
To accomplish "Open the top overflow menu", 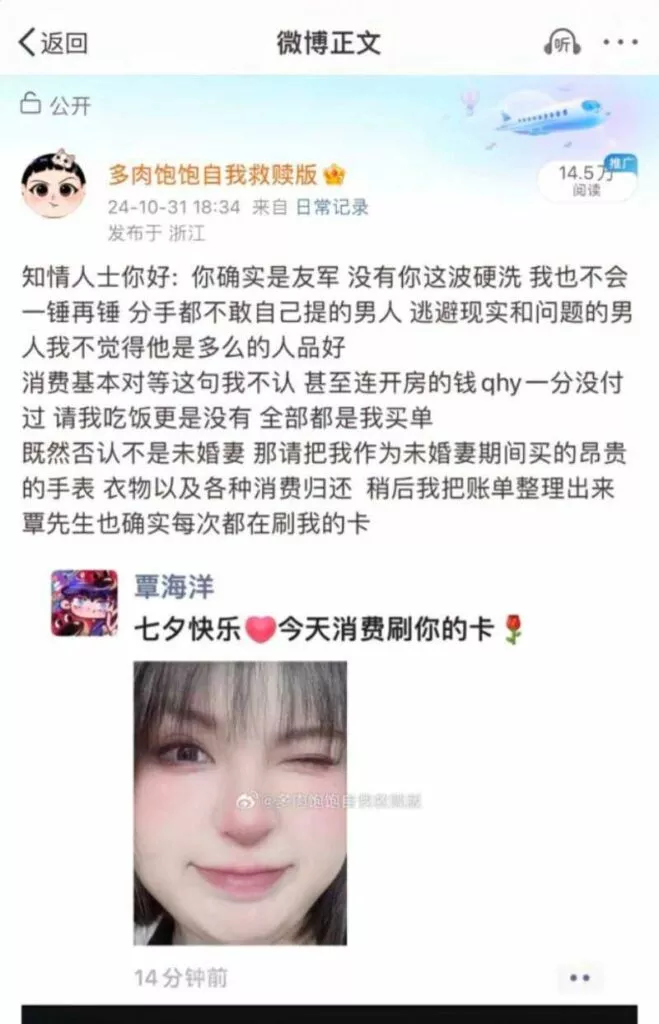I will click(x=620, y=43).
